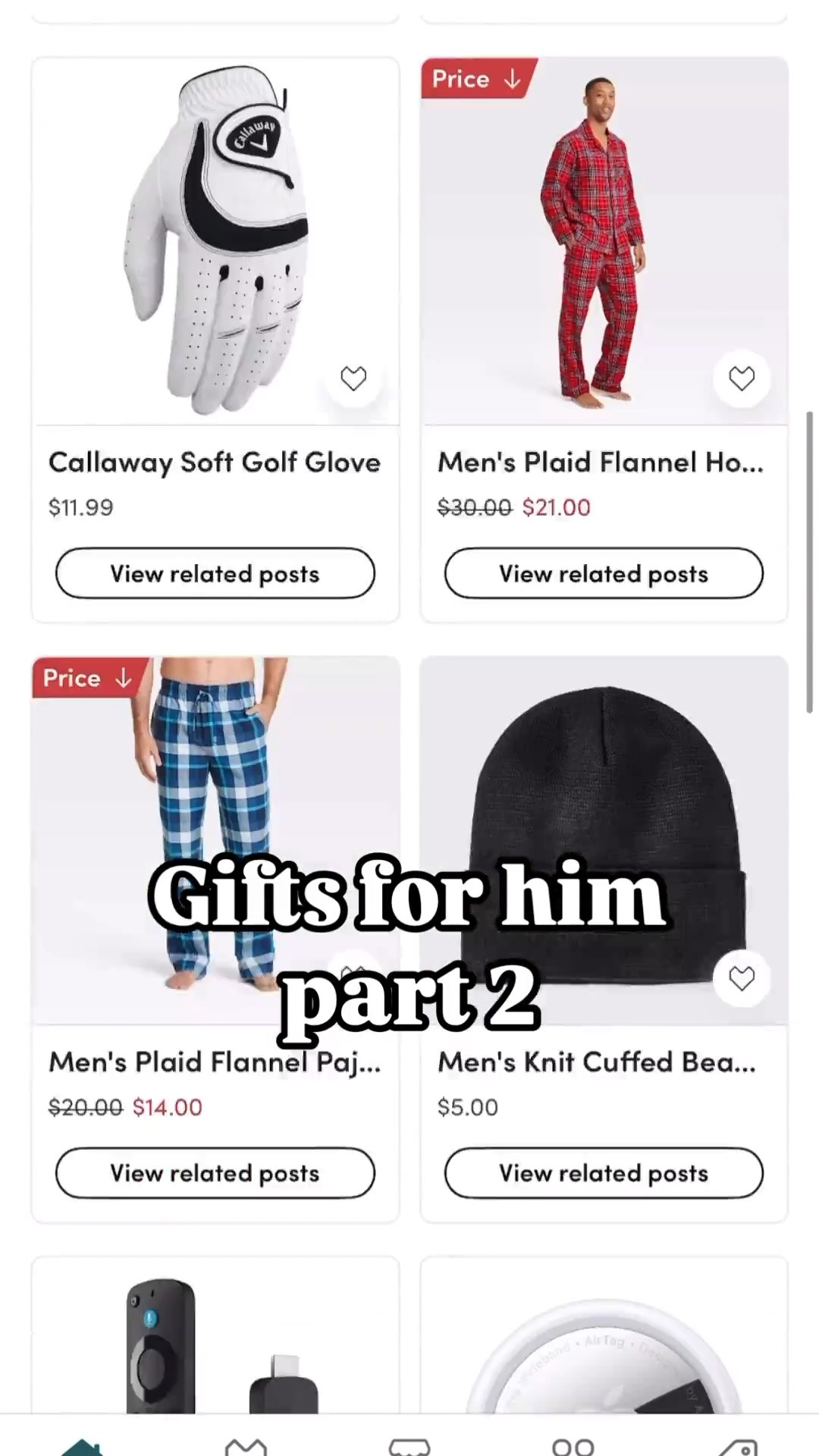Click the Price drop badge on flannel pajamas

point(86,677)
